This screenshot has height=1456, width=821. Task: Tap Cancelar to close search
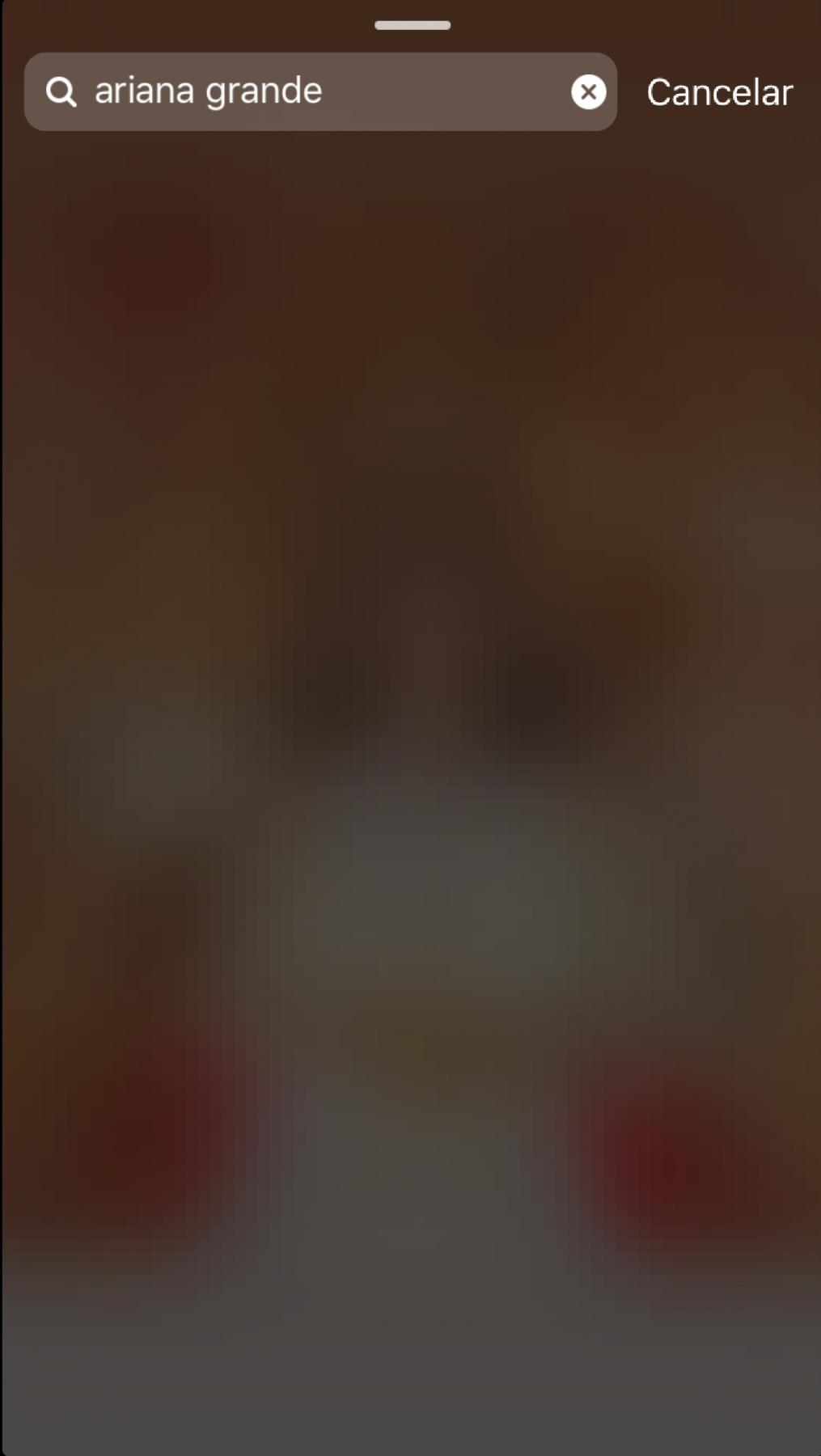(x=719, y=92)
